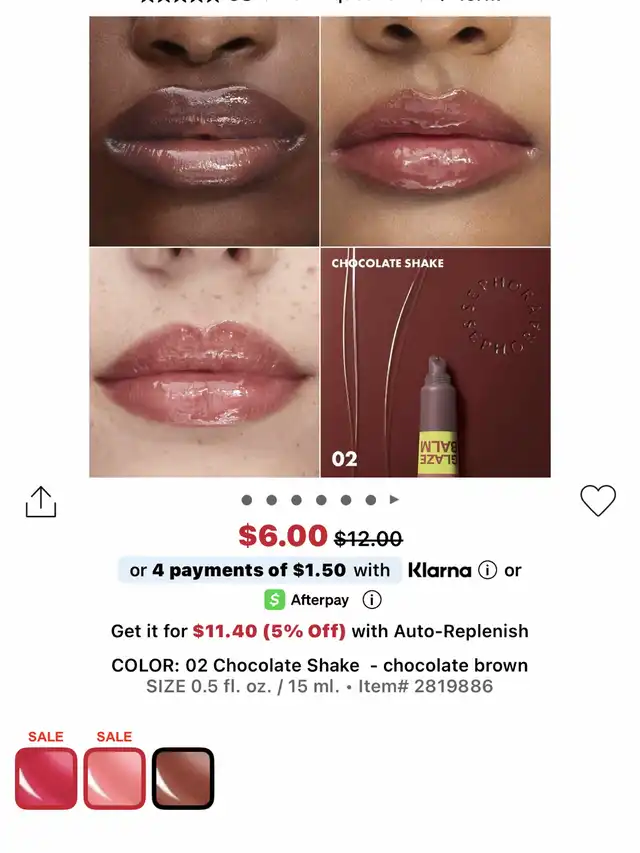Open Afterpay info icon
The height and width of the screenshot is (853, 640).
(x=371, y=600)
